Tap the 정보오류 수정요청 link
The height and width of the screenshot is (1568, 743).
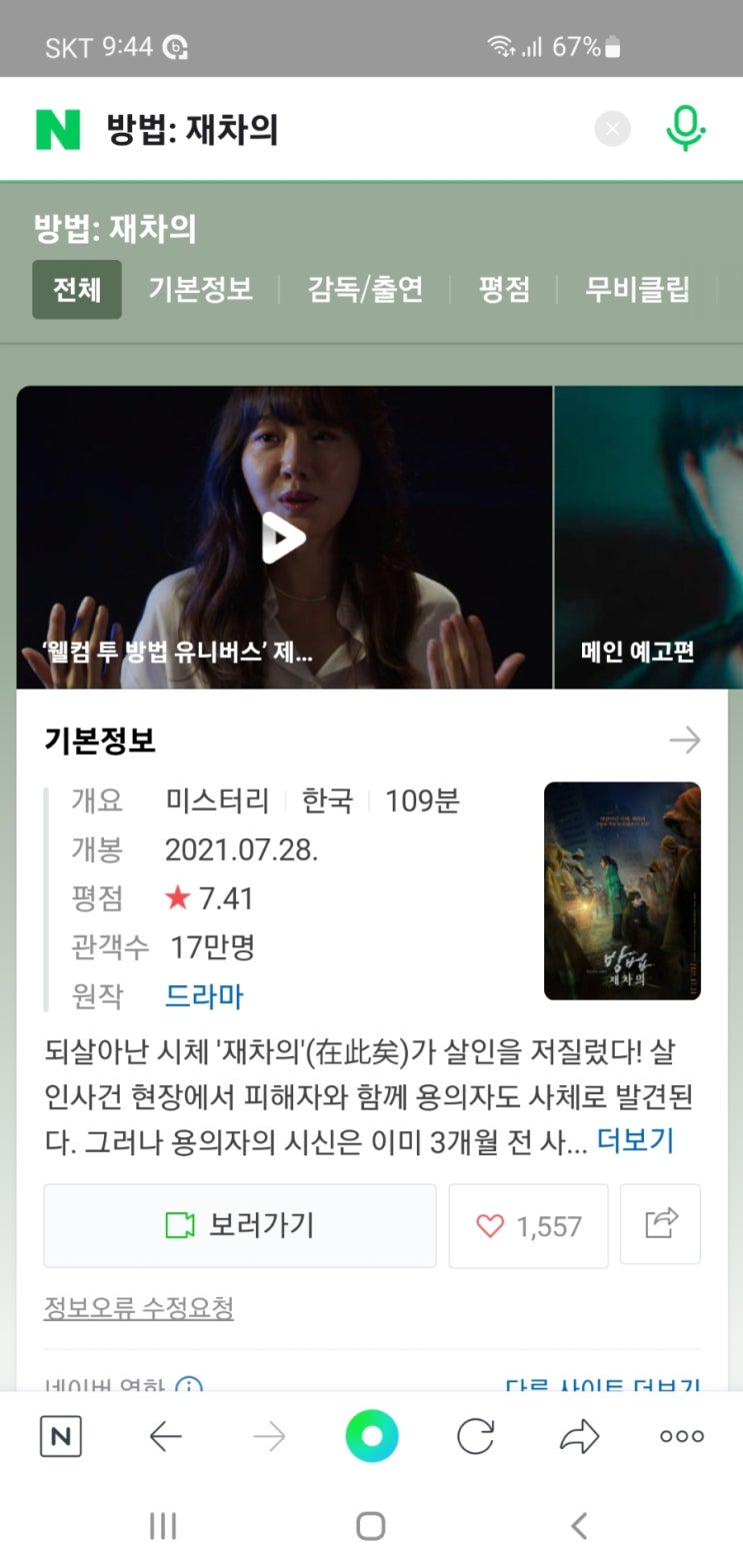140,1306
